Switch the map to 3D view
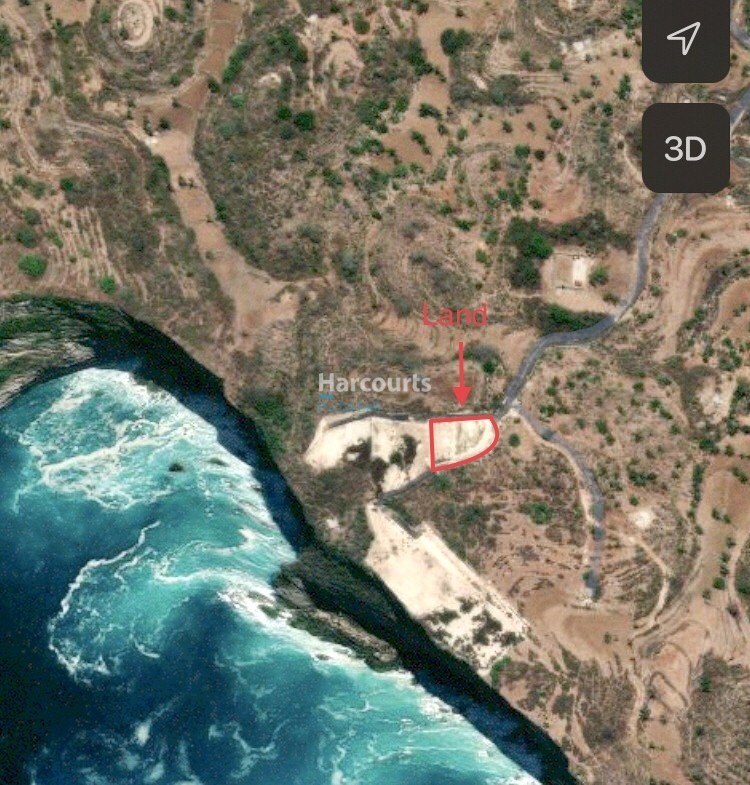This screenshot has height=785, width=750. coord(685,148)
